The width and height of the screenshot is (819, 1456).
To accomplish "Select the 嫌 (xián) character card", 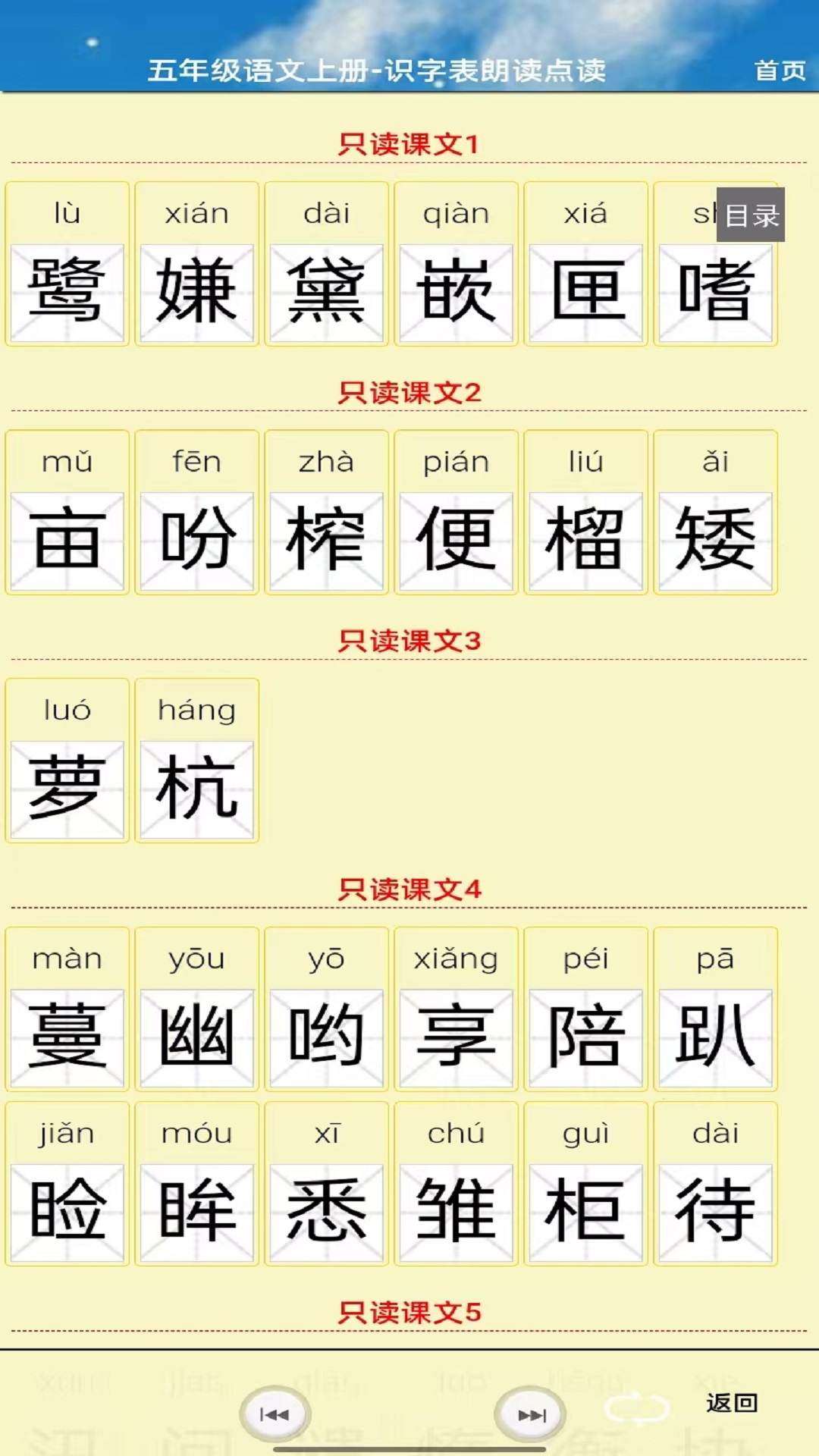I will click(x=196, y=290).
